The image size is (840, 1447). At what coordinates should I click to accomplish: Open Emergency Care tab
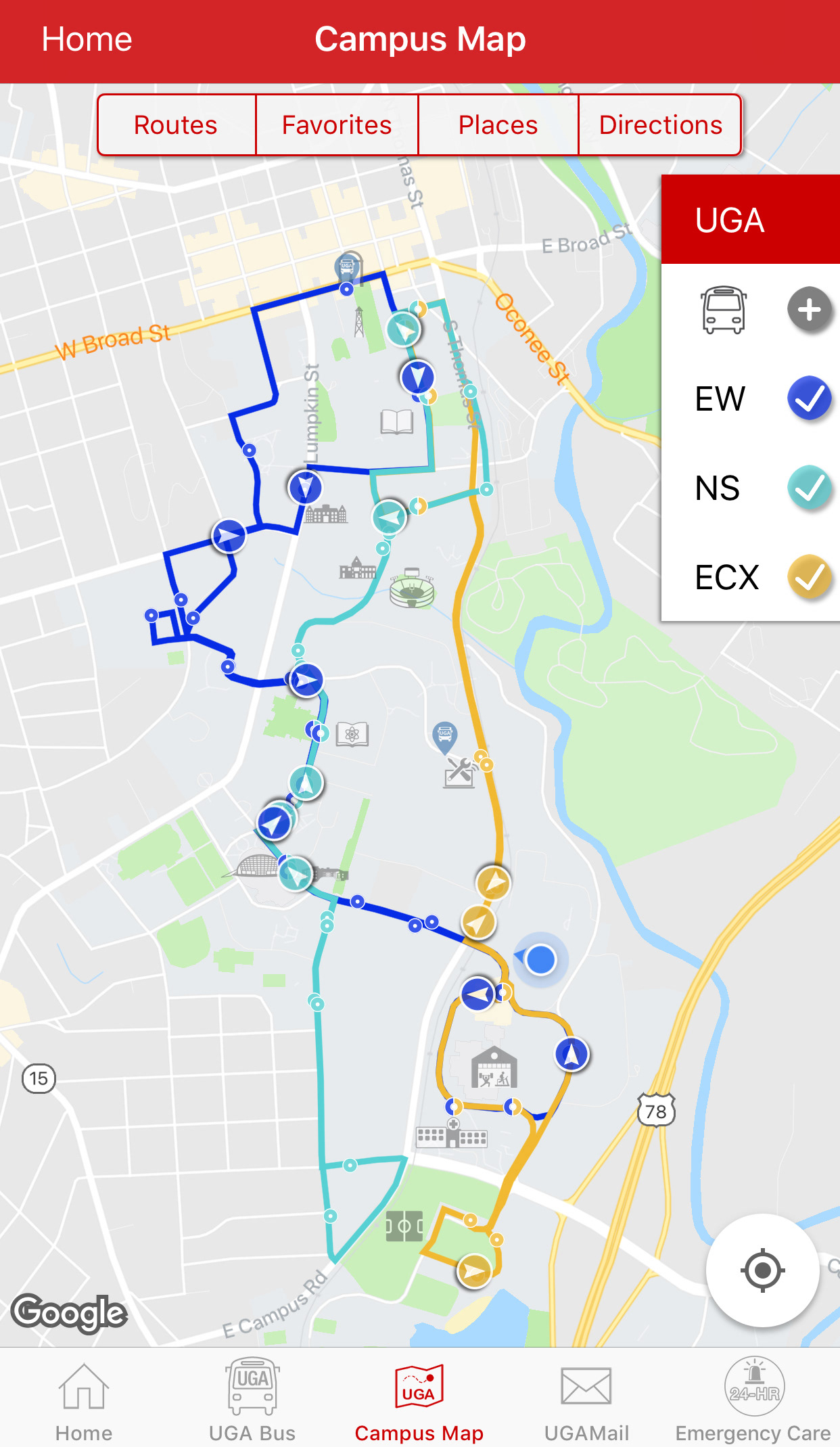coord(753,1400)
